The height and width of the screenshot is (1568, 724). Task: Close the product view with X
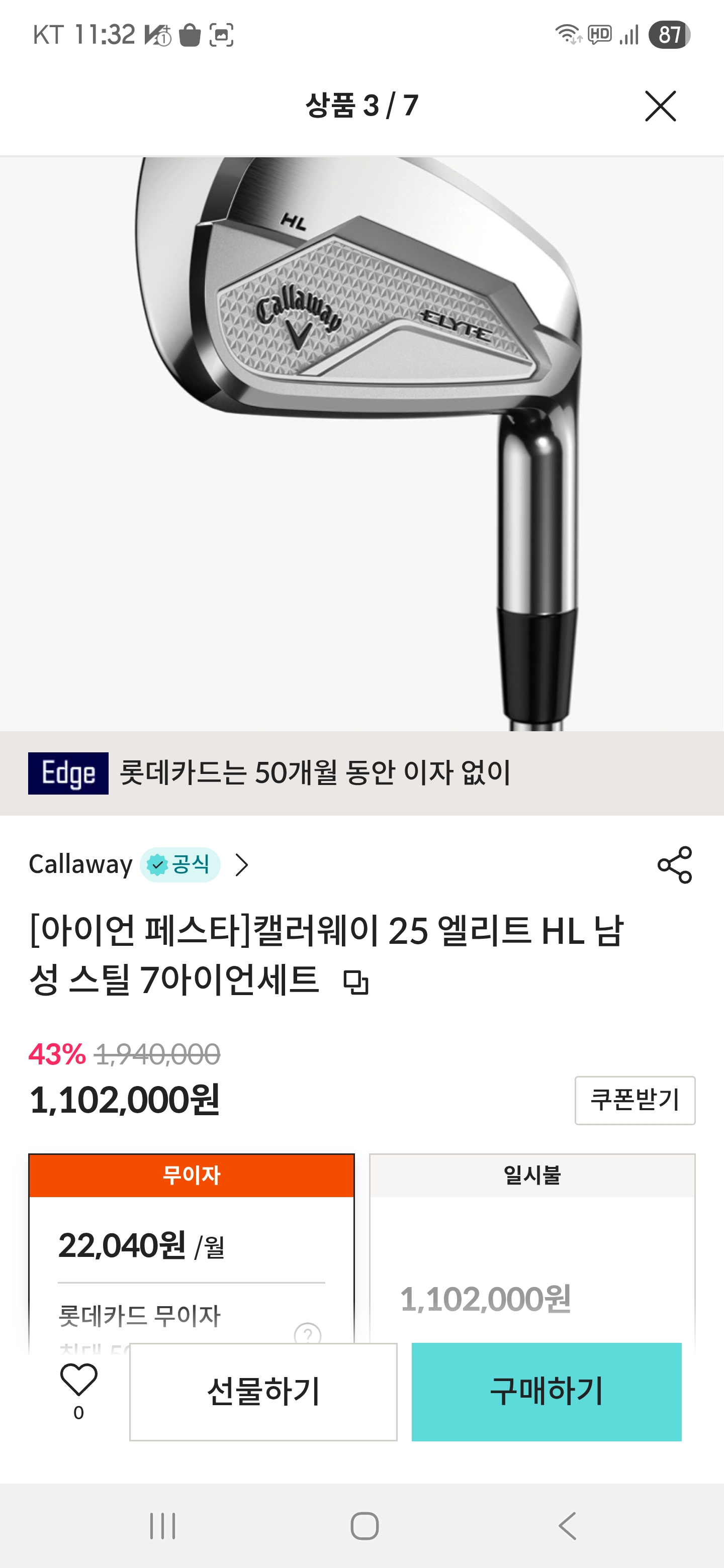pyautogui.click(x=660, y=107)
